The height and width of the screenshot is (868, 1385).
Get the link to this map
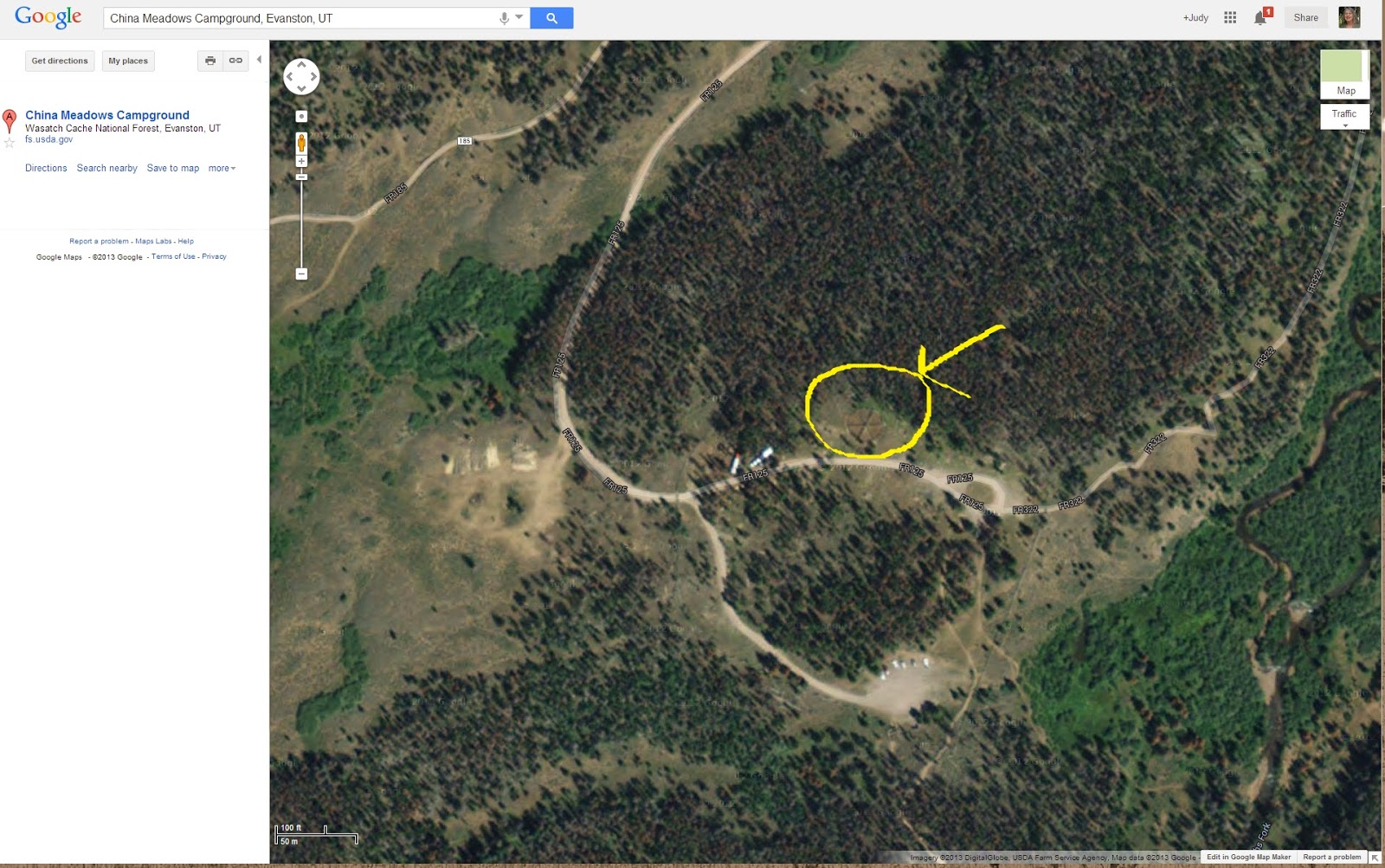pos(235,61)
